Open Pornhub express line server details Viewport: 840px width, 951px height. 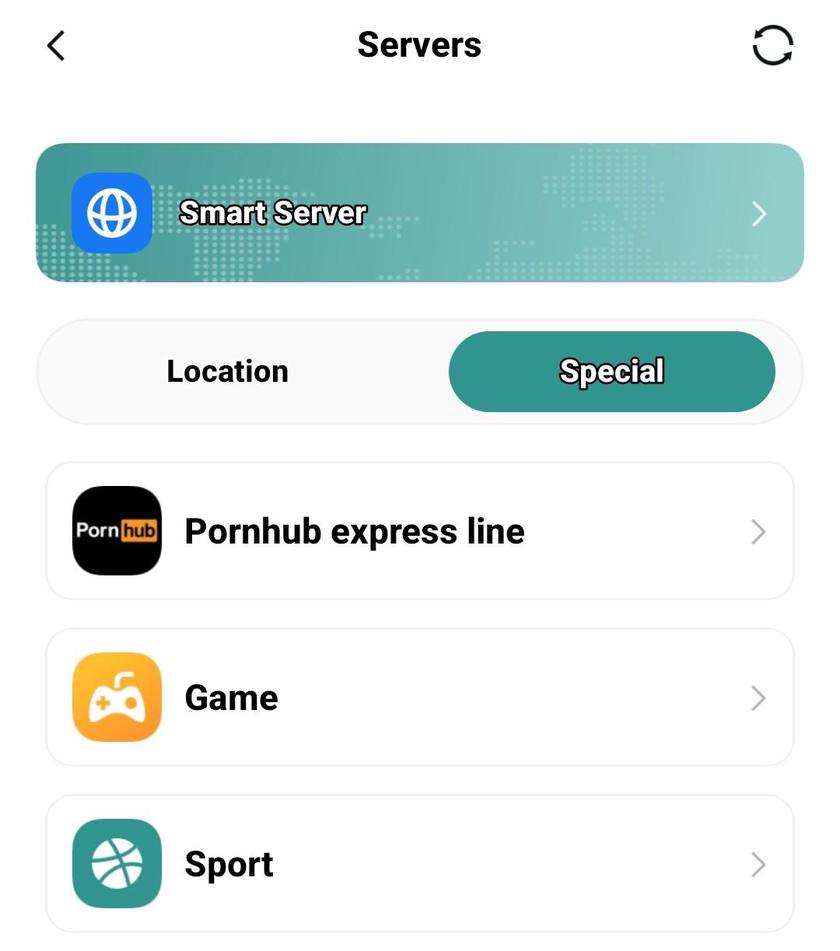(x=757, y=530)
